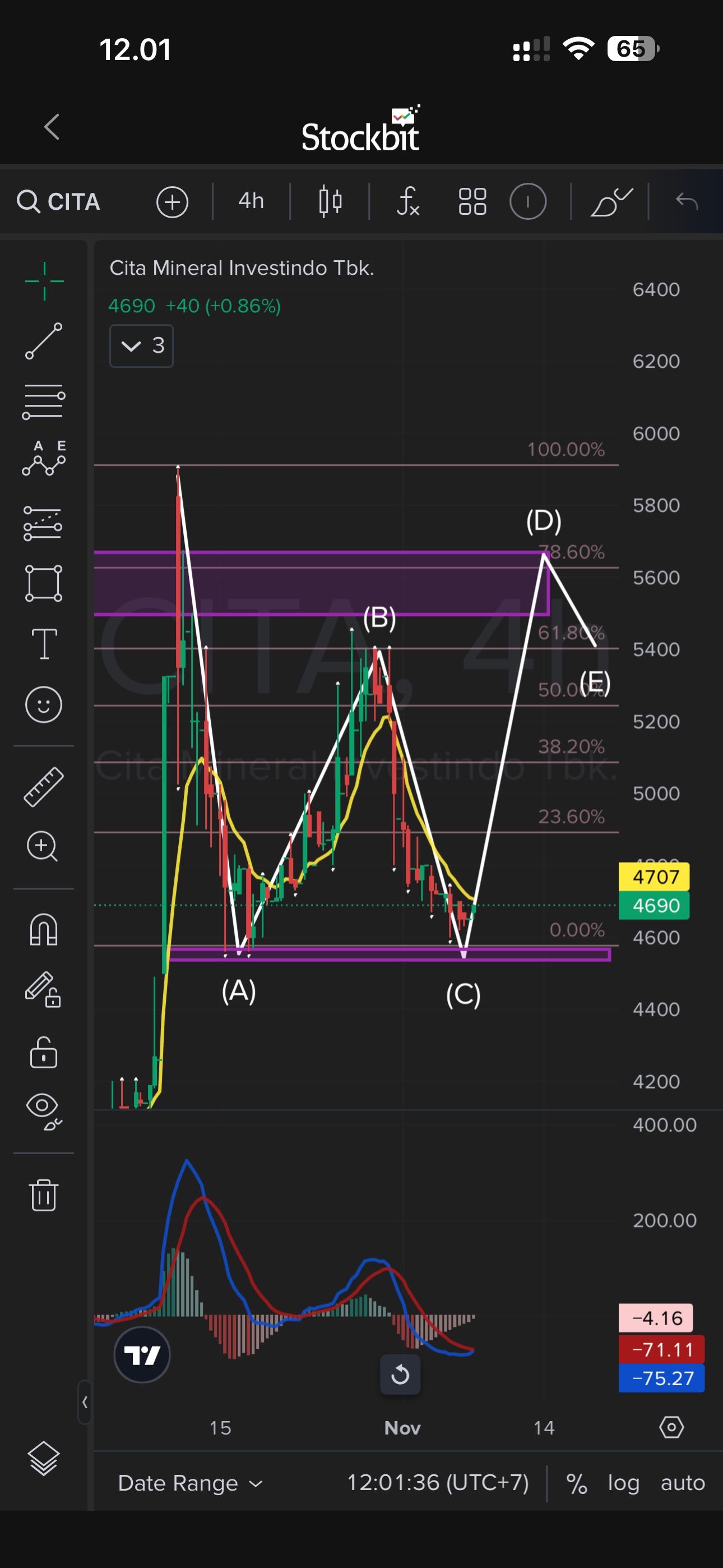The image size is (723, 1568).
Task: Open the Date Range dropdown
Action: pyautogui.click(x=190, y=1483)
